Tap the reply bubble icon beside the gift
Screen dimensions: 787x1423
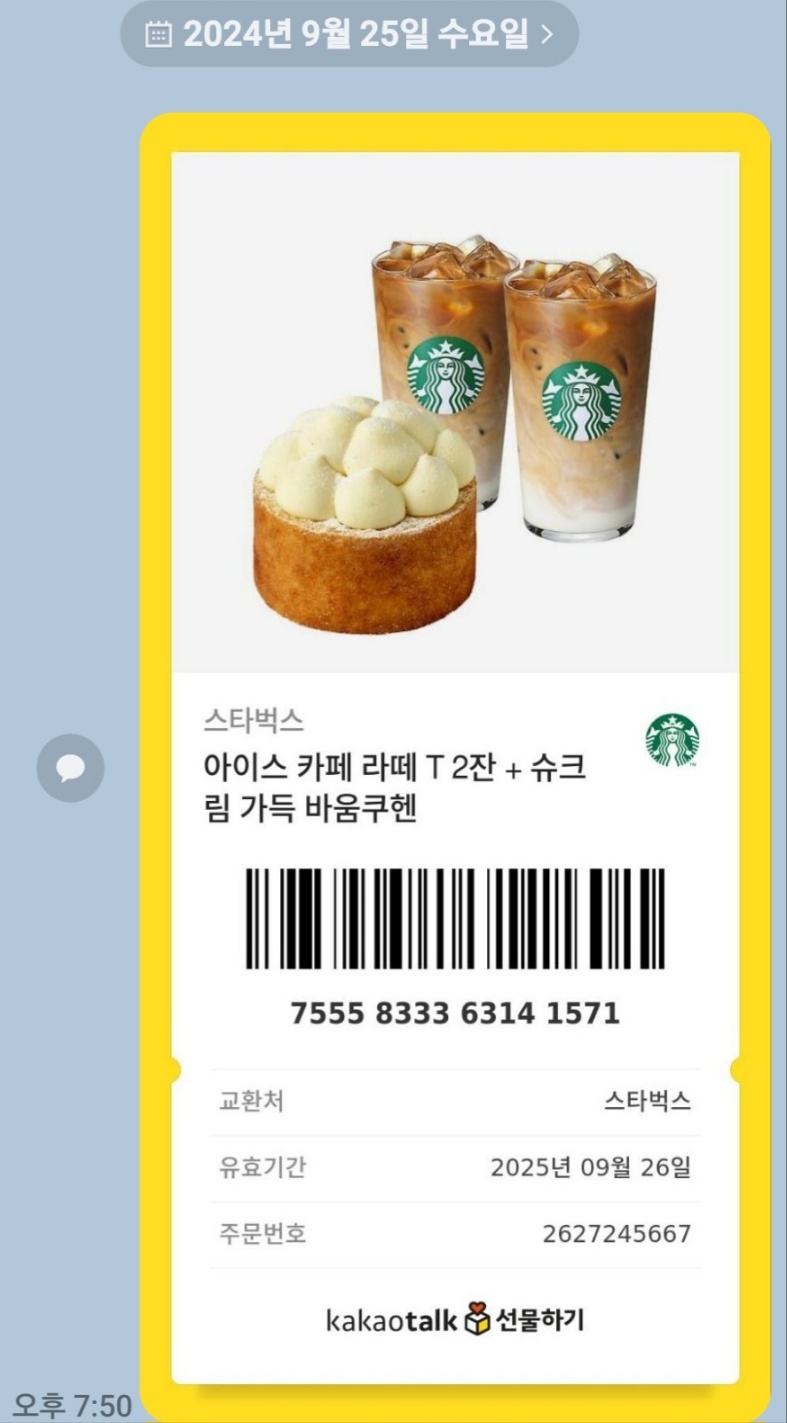70,767
